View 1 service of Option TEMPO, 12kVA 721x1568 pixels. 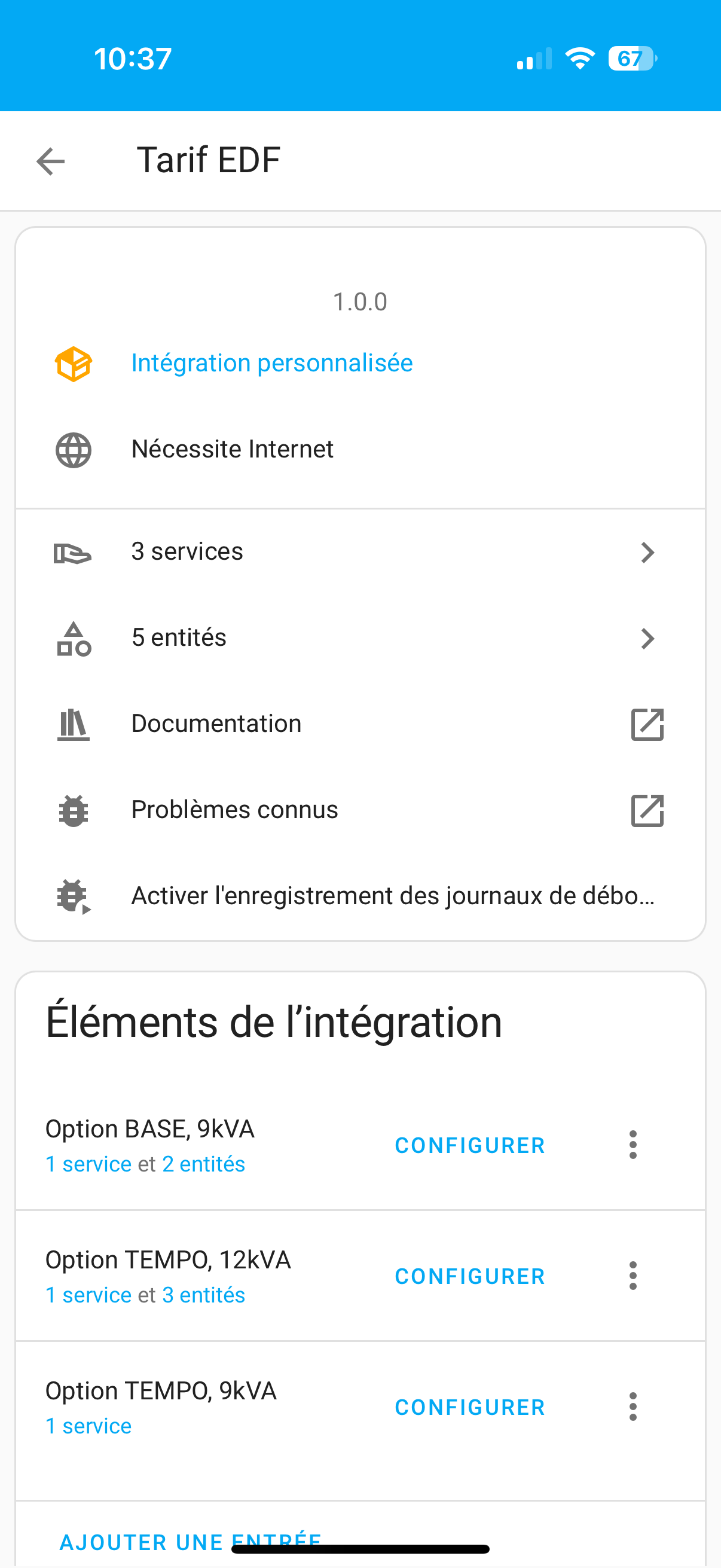tap(89, 1295)
